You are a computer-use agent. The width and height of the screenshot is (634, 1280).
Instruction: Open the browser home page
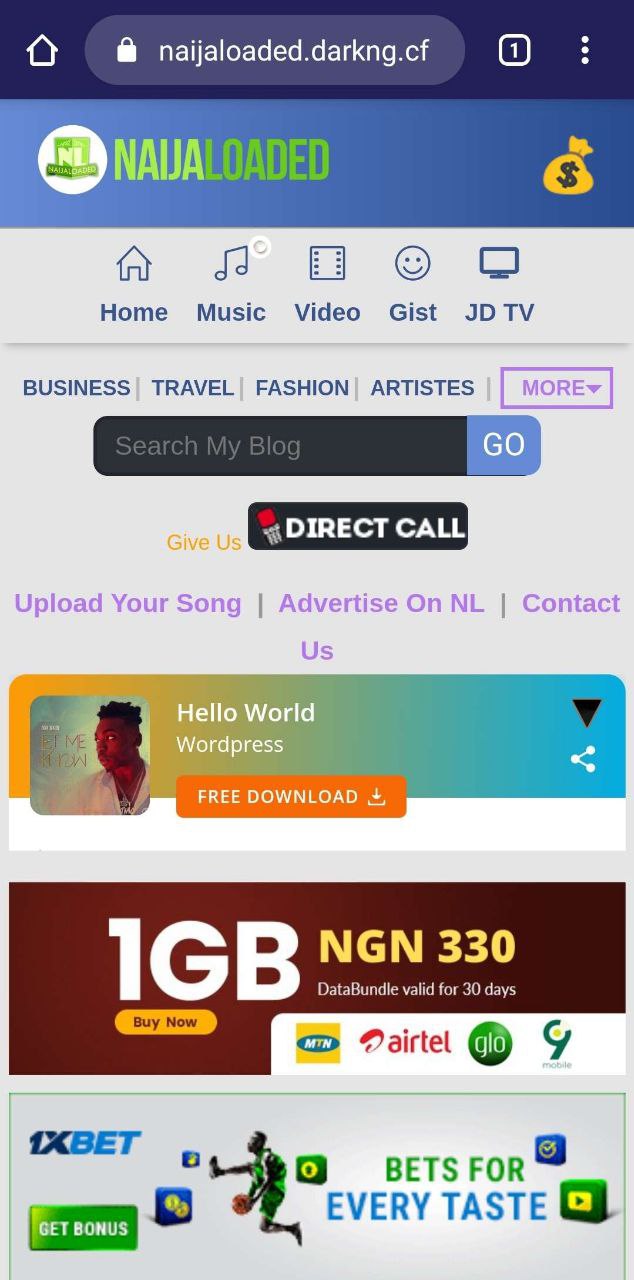pyautogui.click(x=42, y=50)
